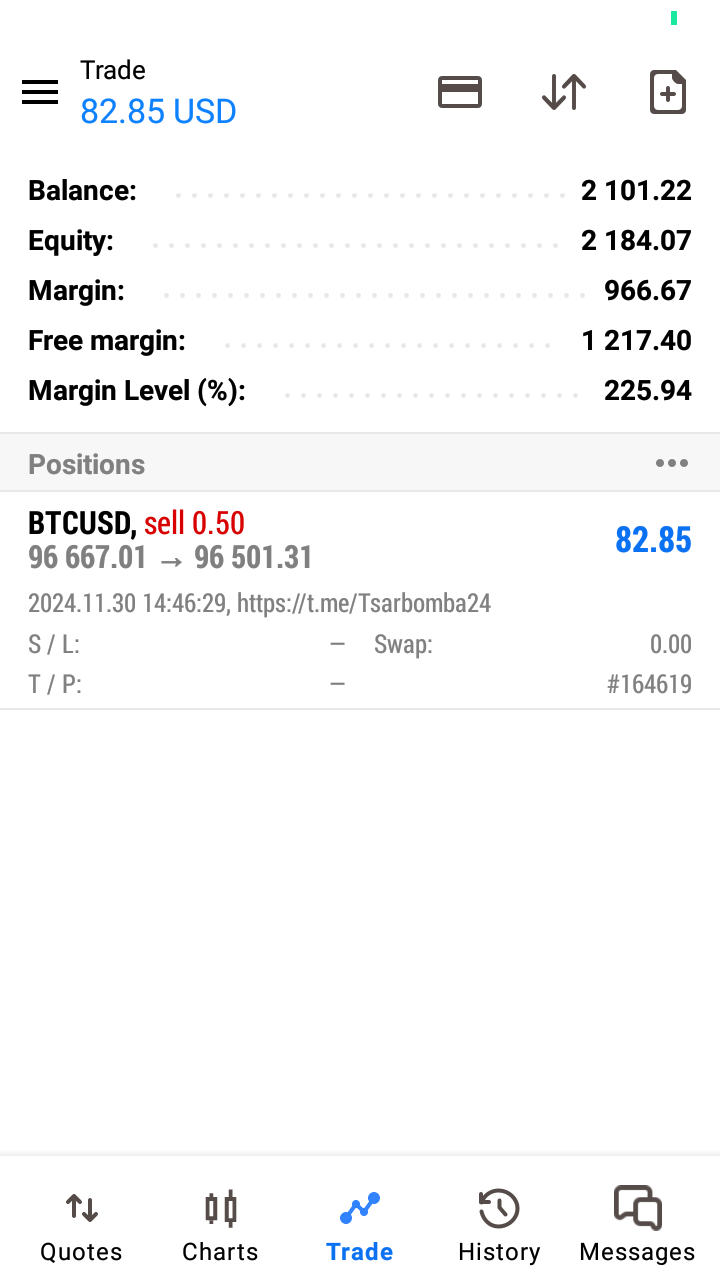Switch to the Charts tab
720x1280 pixels.
point(220,1226)
